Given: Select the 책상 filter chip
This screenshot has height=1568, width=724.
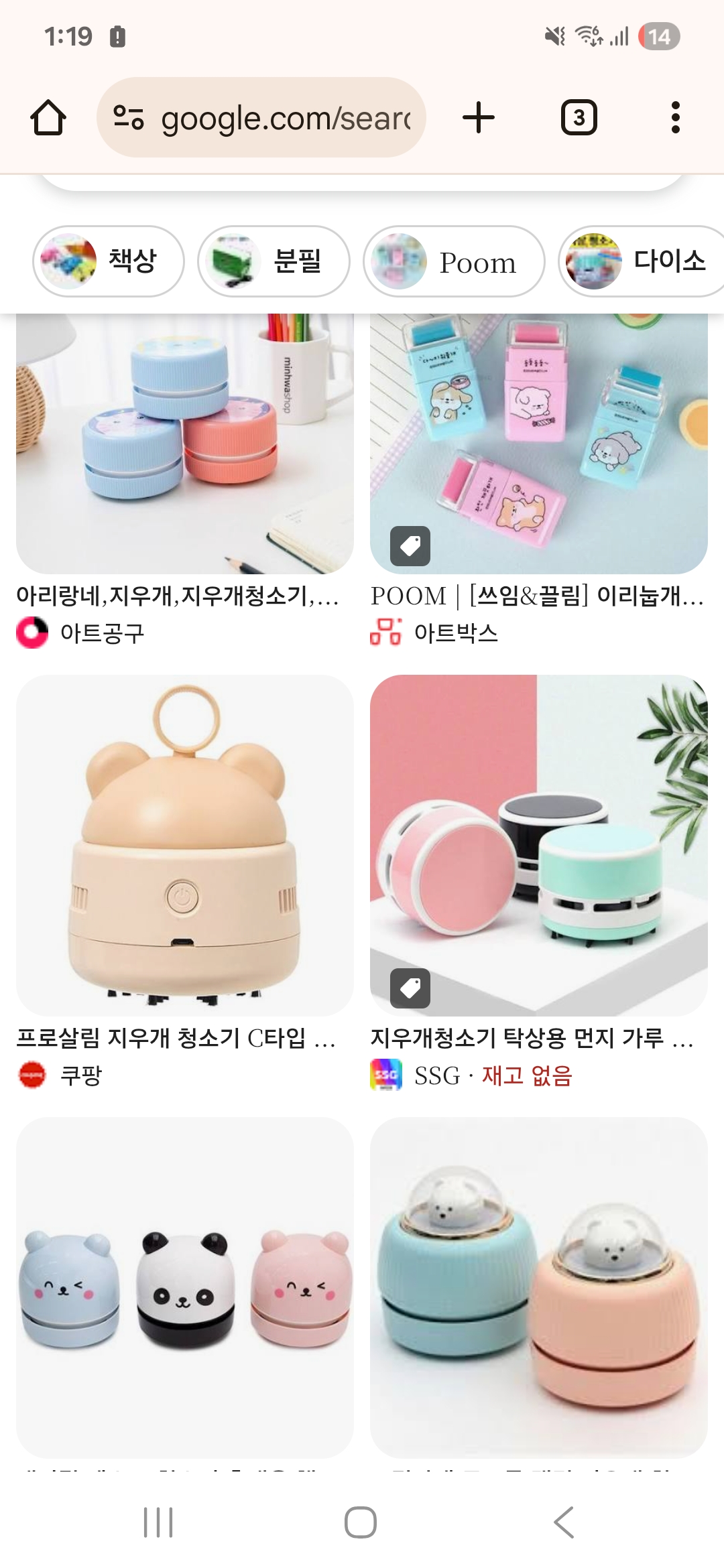Looking at the screenshot, I should (x=109, y=261).
